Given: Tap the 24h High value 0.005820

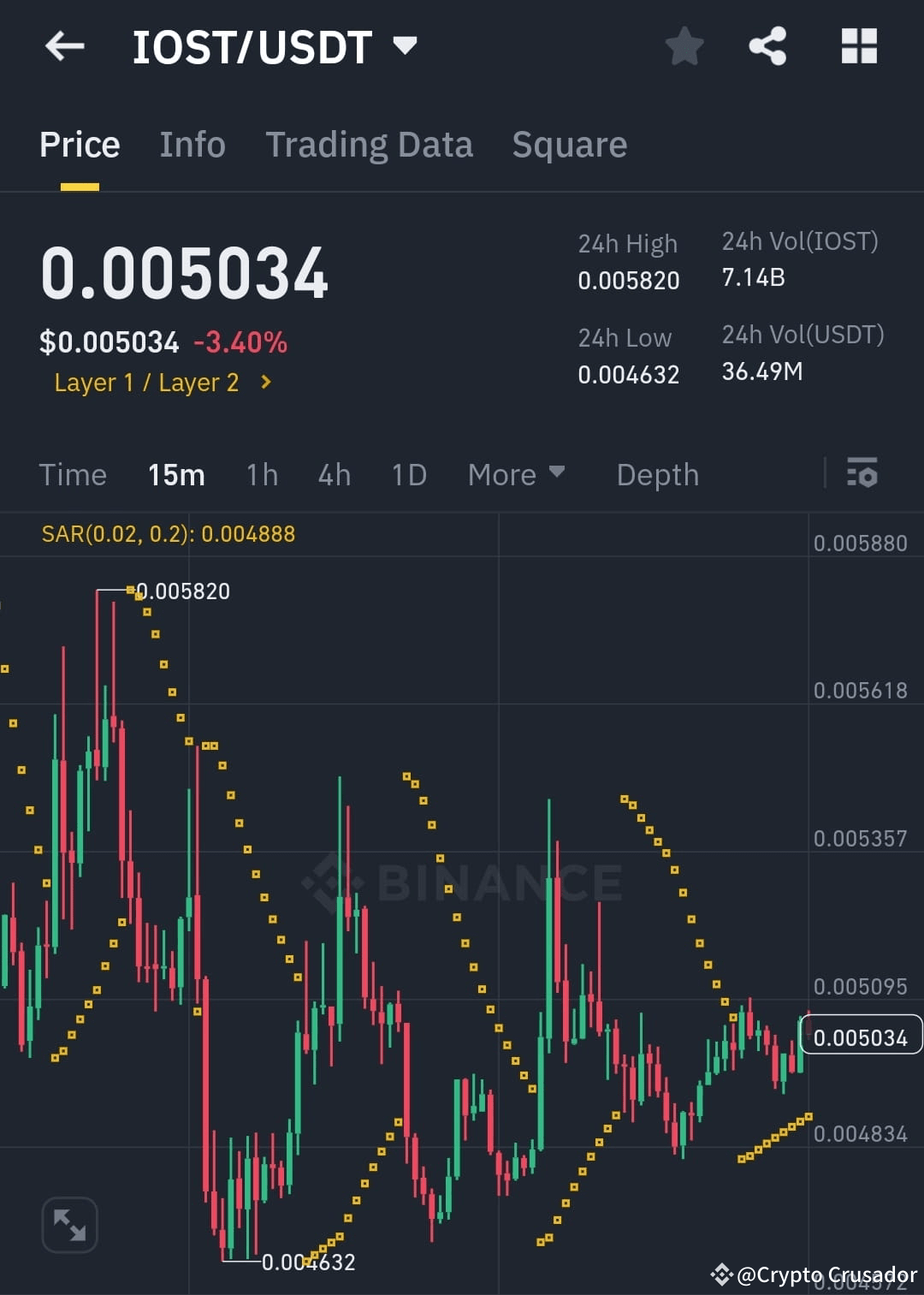Looking at the screenshot, I should (629, 280).
